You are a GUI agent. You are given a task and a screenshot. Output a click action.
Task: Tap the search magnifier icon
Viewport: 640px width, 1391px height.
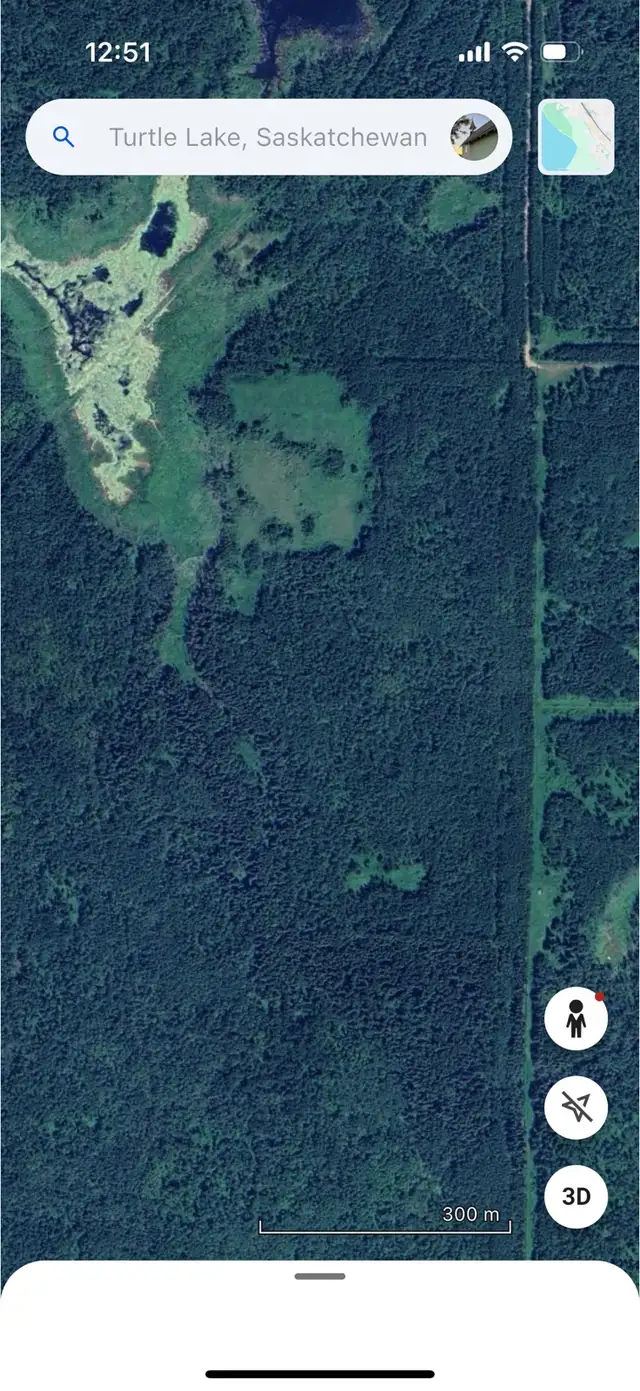[63, 137]
